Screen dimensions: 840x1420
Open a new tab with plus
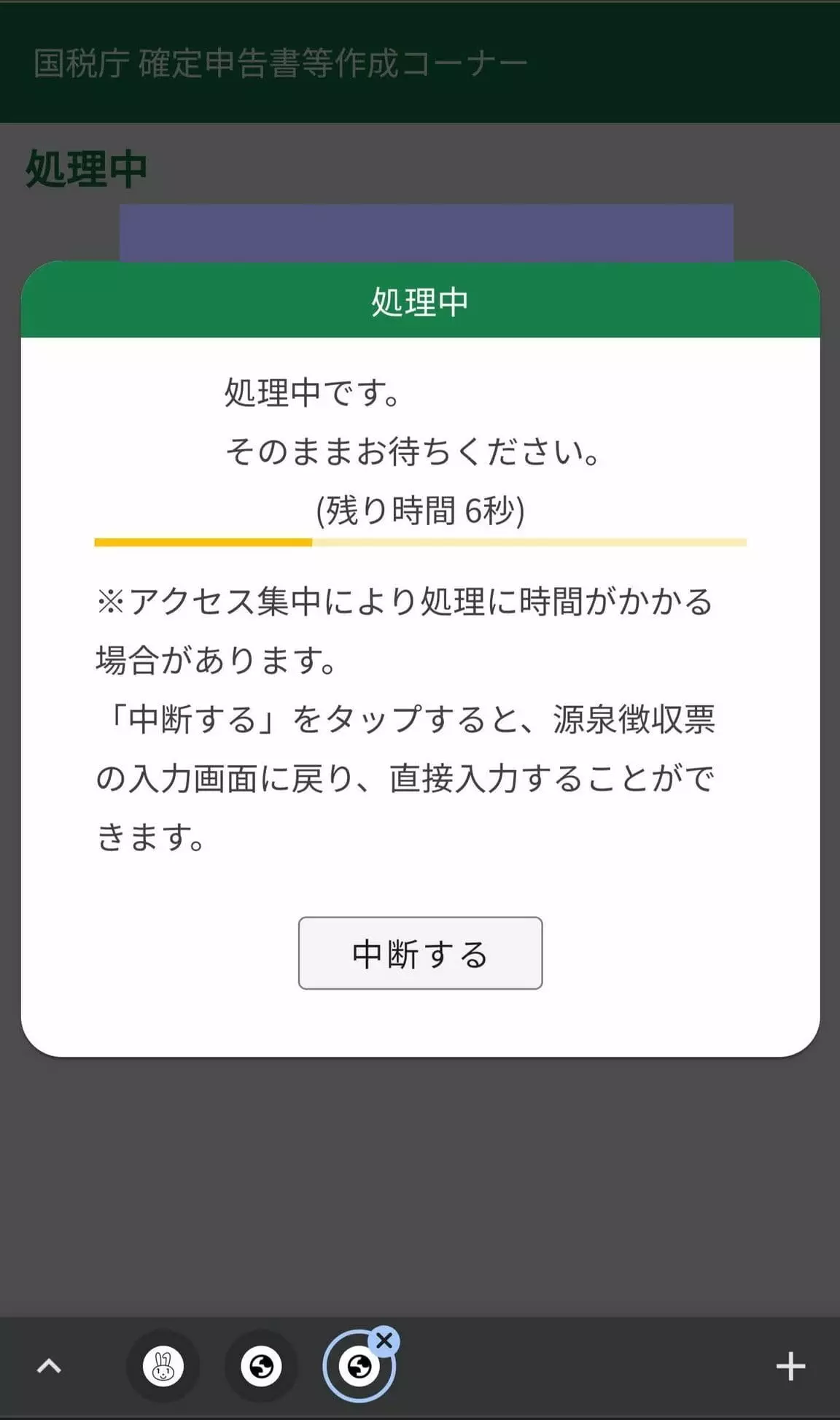(790, 1366)
